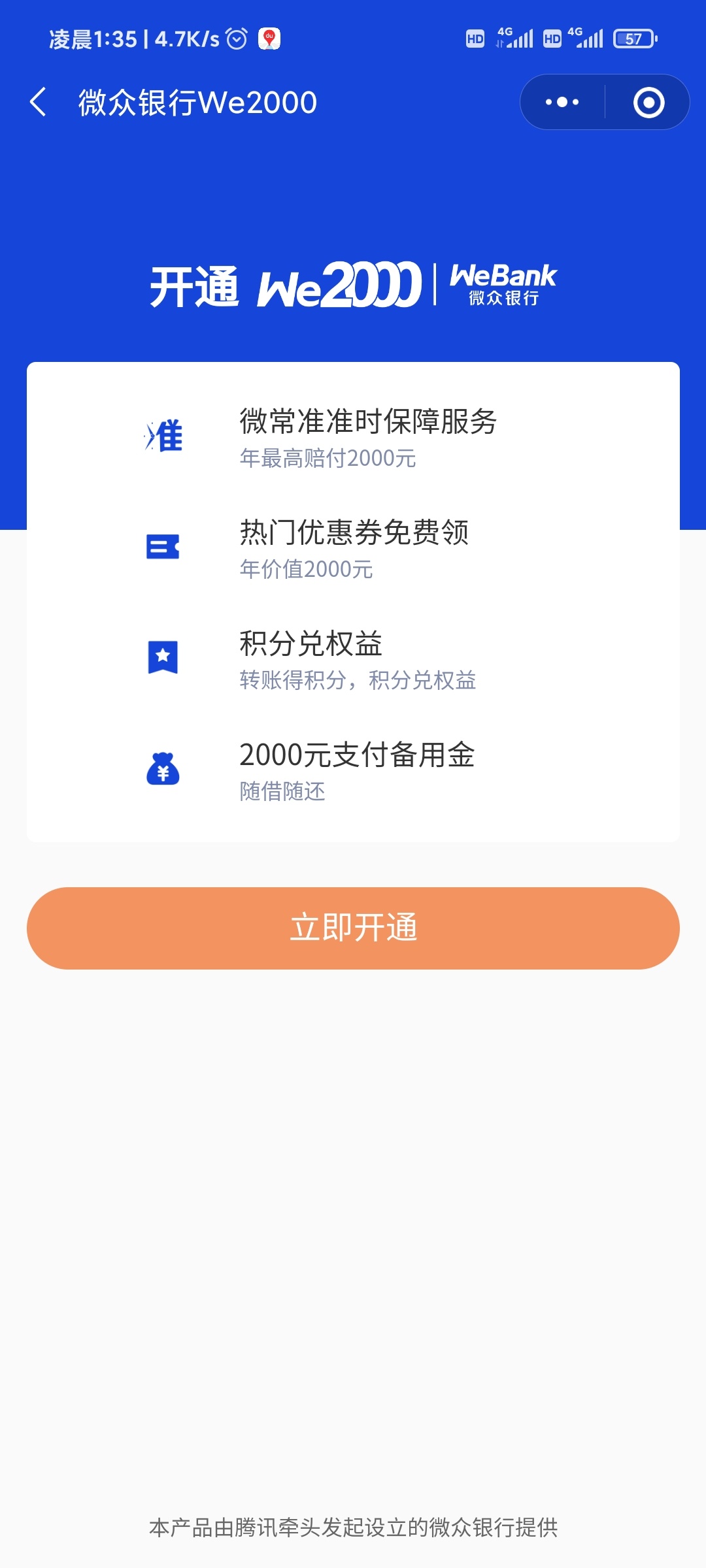The image size is (706, 1568).
Task: Tap the 立即开通 button
Action: coord(353,928)
